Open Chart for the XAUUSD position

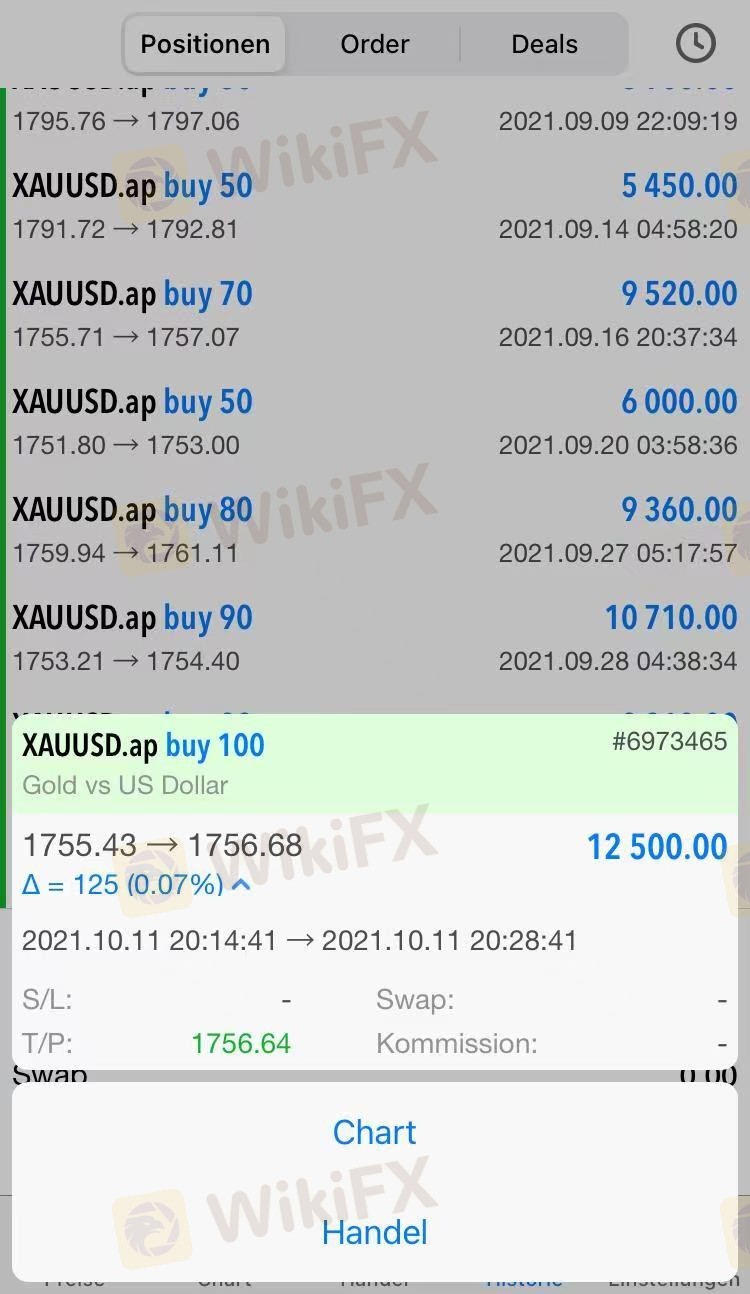pos(374,1132)
